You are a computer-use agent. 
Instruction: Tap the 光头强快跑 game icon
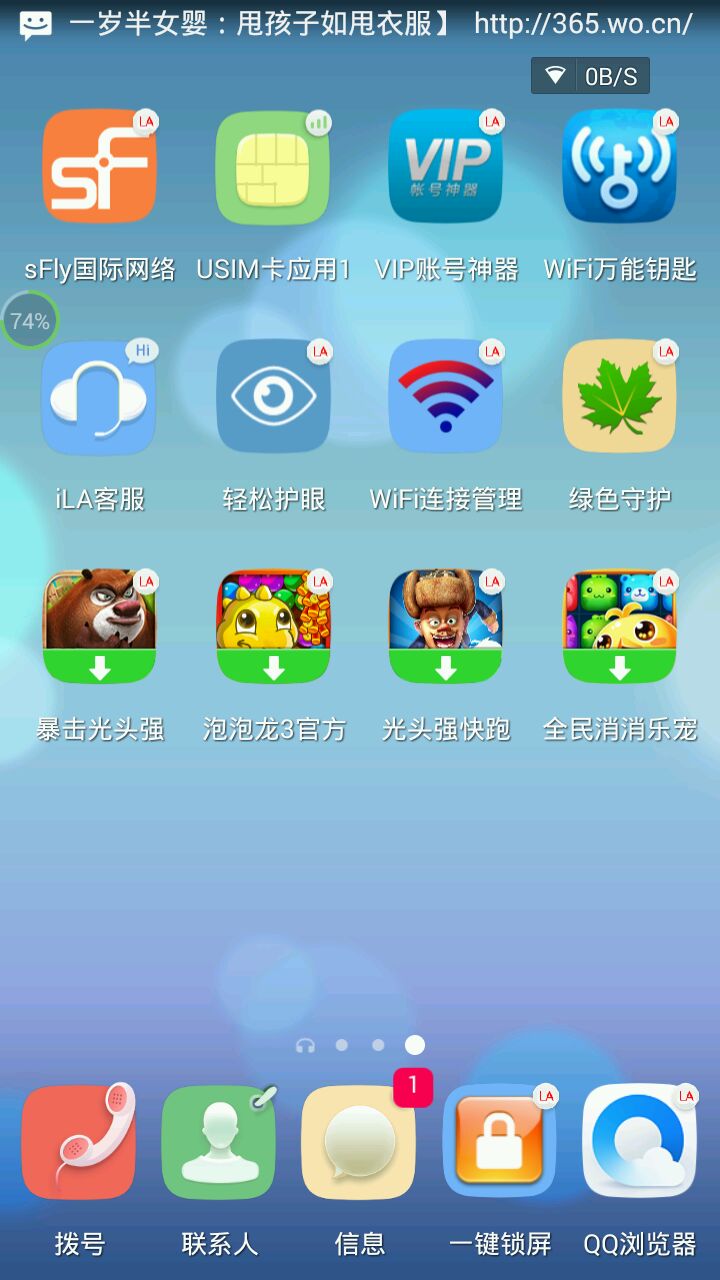446,627
